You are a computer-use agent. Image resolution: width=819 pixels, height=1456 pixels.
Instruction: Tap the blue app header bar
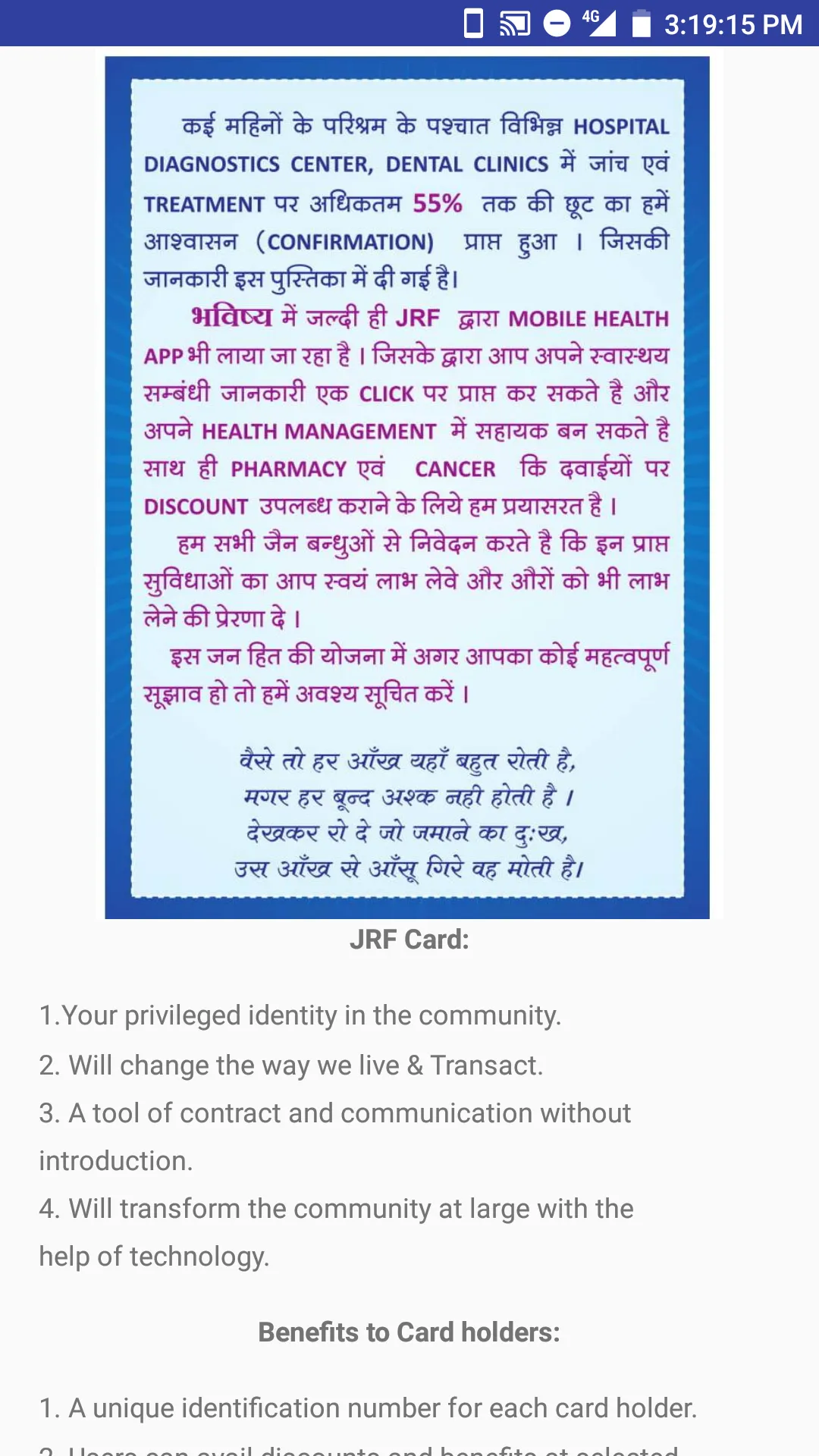coord(227,24)
